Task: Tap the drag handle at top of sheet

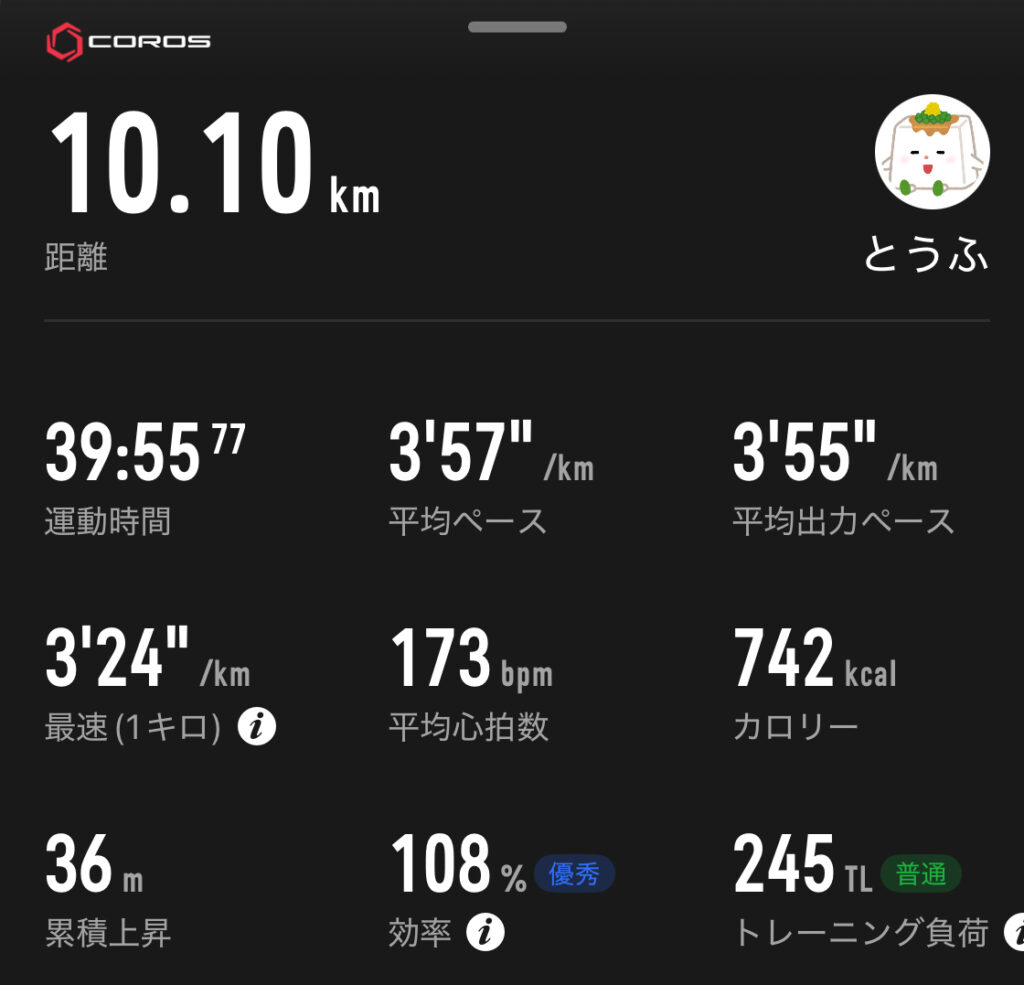Action: (511, 27)
